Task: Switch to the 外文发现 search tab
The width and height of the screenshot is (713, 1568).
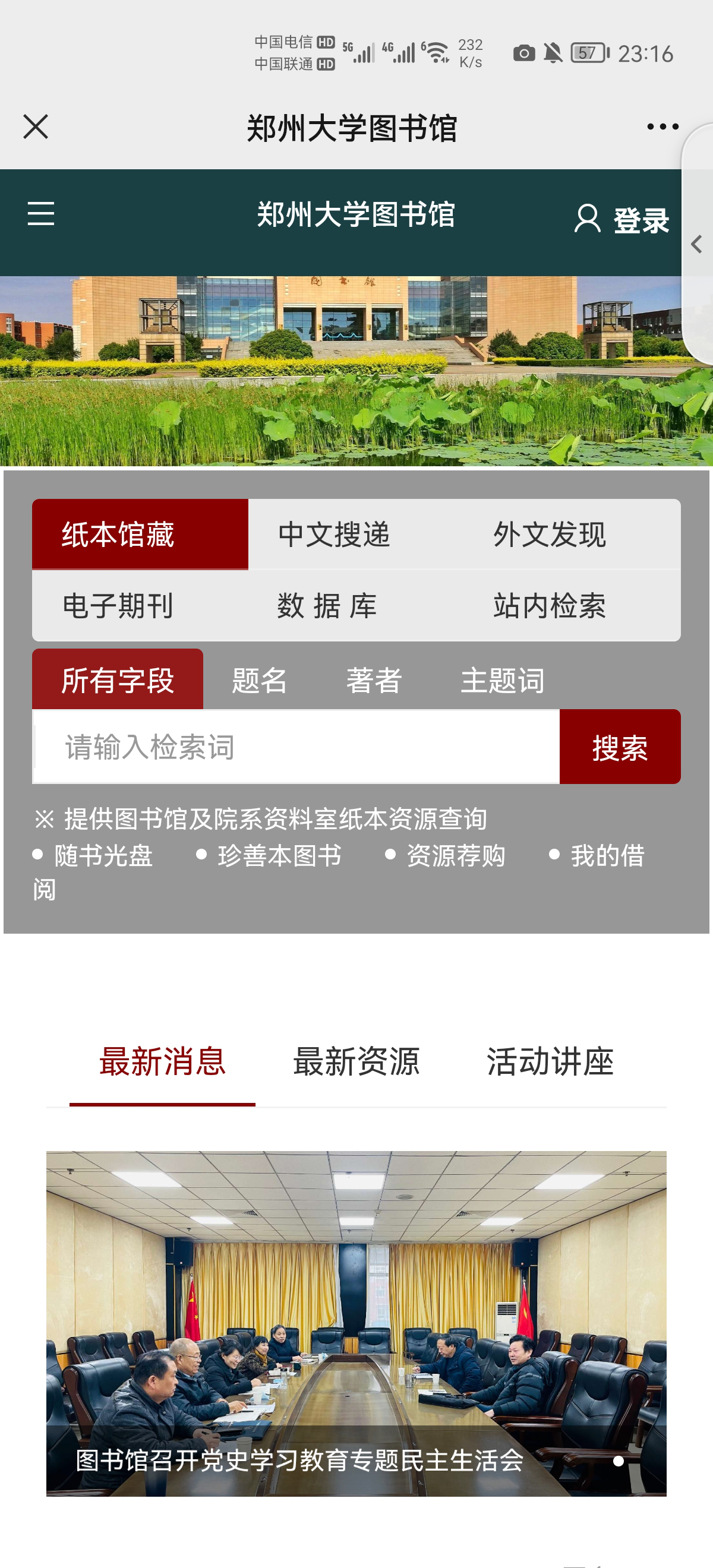Action: tap(549, 535)
